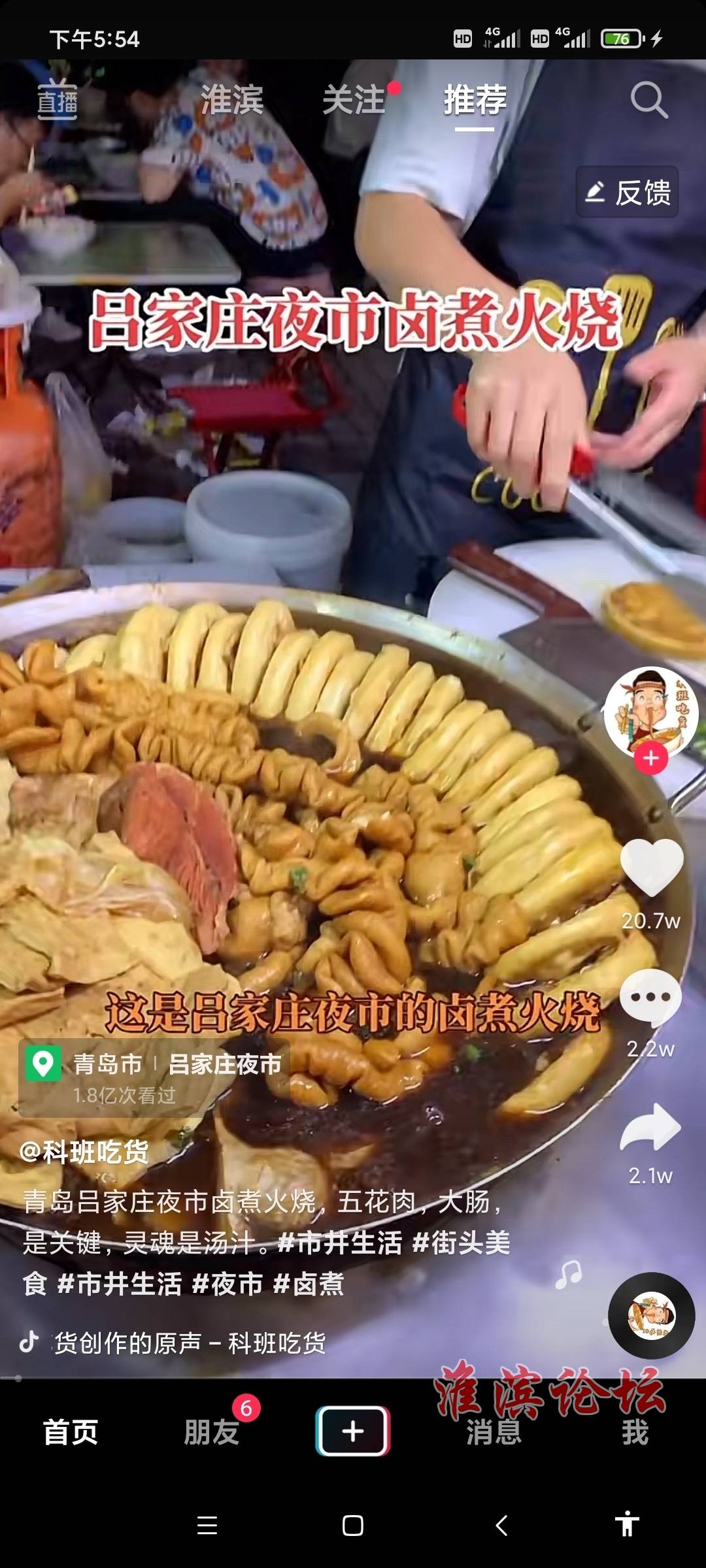Share this video via the arrow icon
The image size is (706, 1568).
(x=650, y=1127)
